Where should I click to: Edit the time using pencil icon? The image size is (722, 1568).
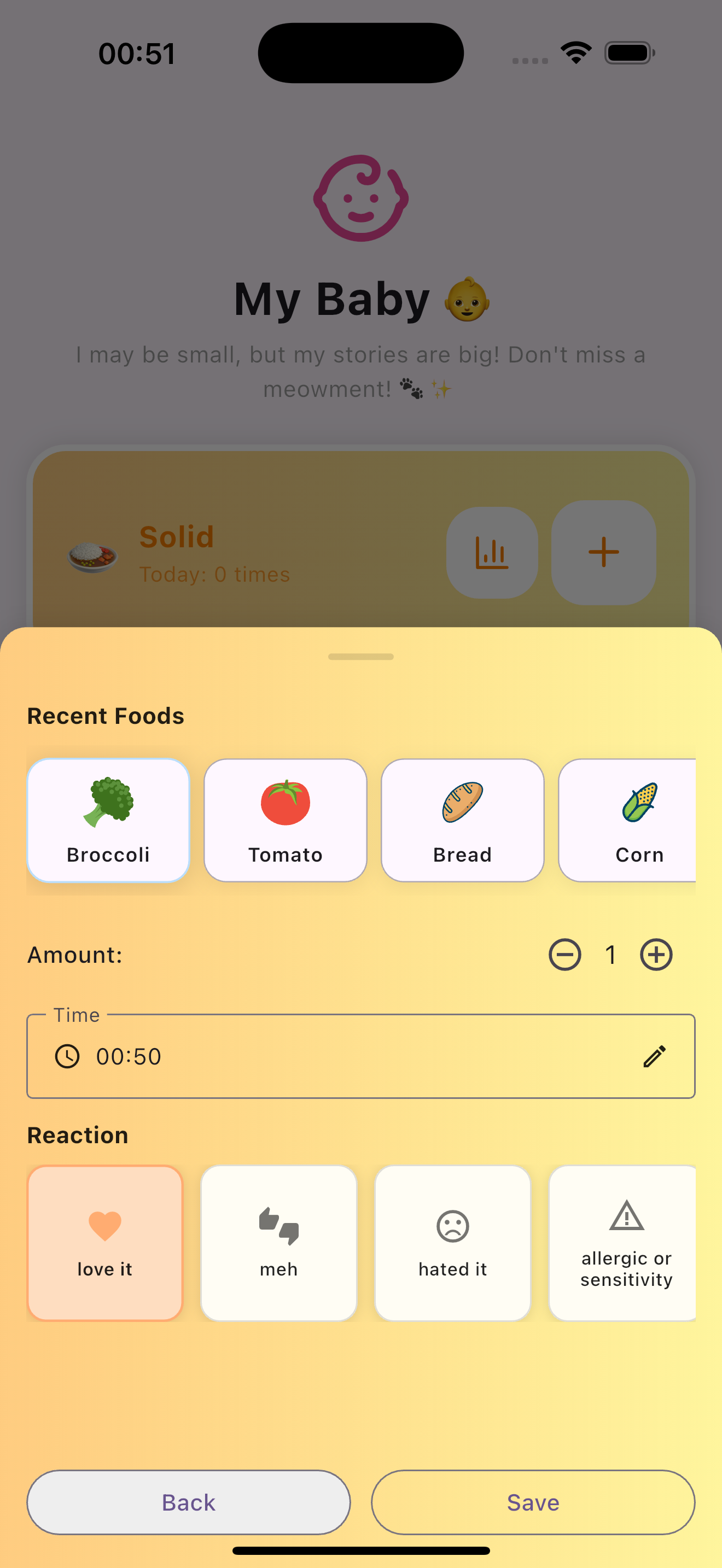tap(654, 1056)
